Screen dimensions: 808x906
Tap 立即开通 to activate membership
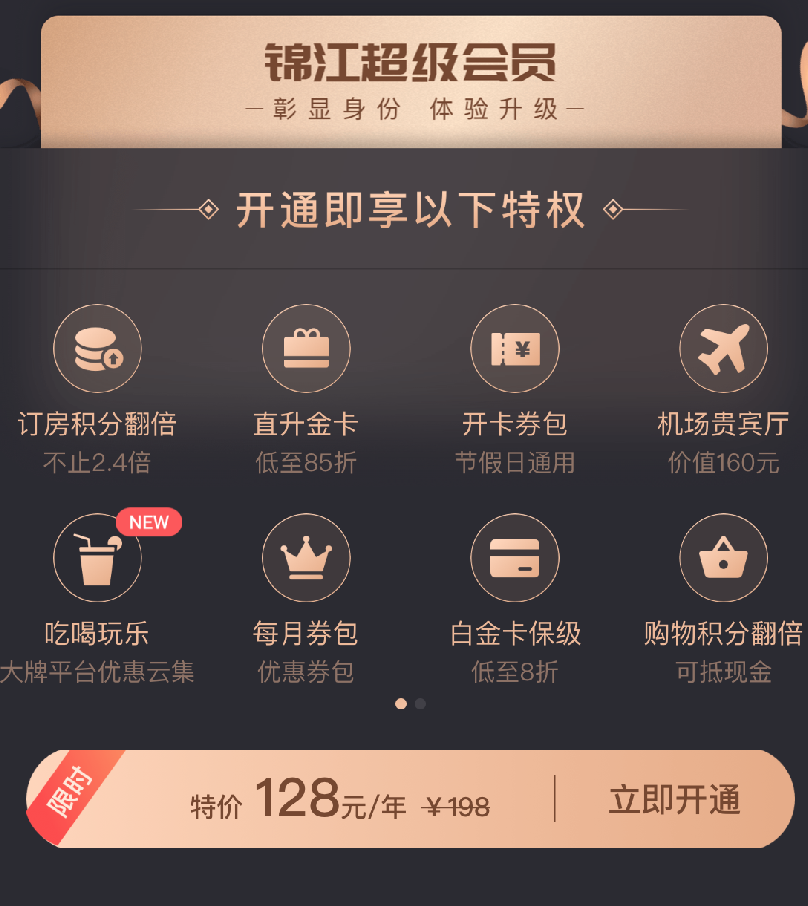(x=674, y=800)
